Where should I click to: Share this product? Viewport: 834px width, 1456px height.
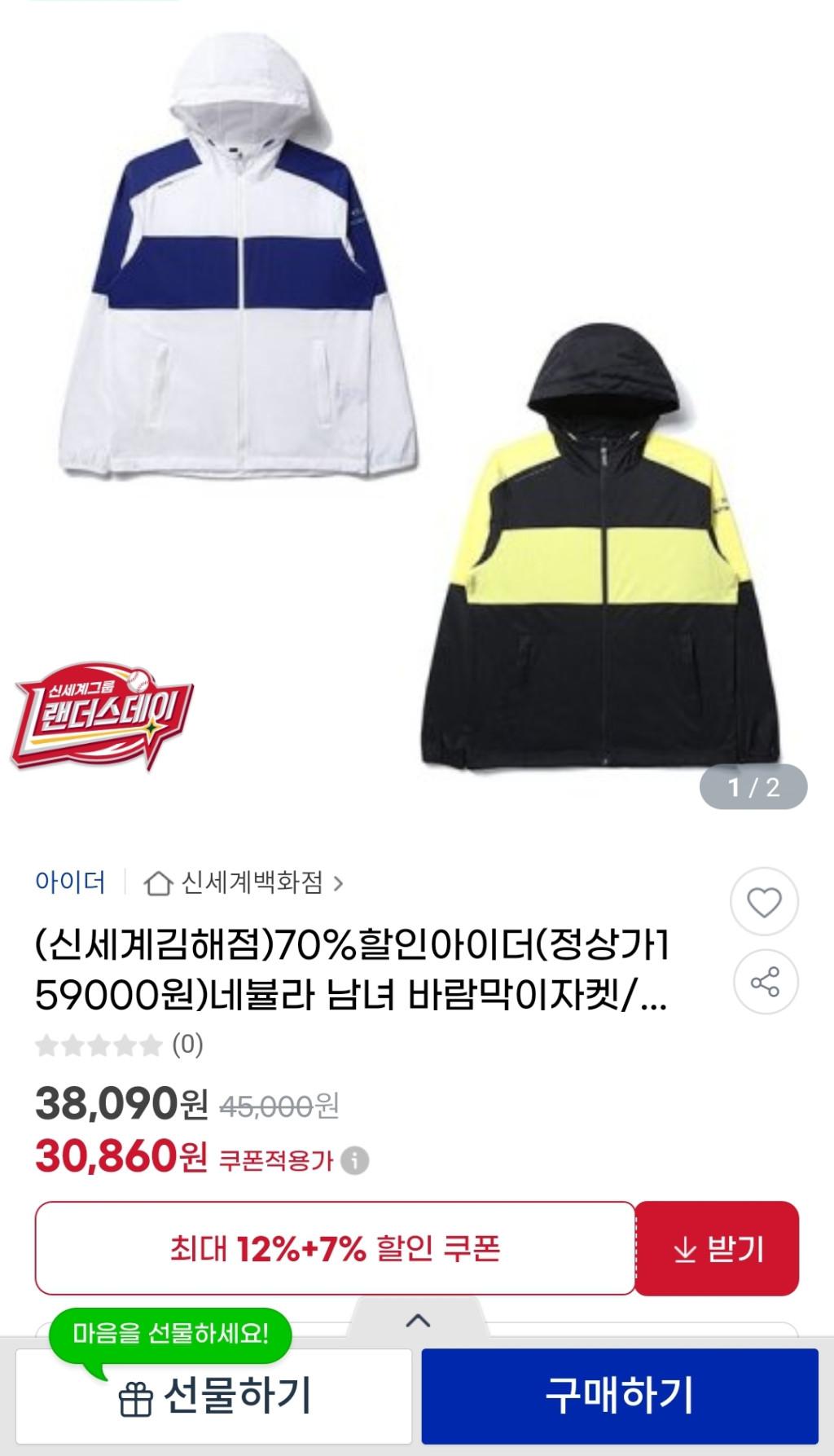[763, 981]
